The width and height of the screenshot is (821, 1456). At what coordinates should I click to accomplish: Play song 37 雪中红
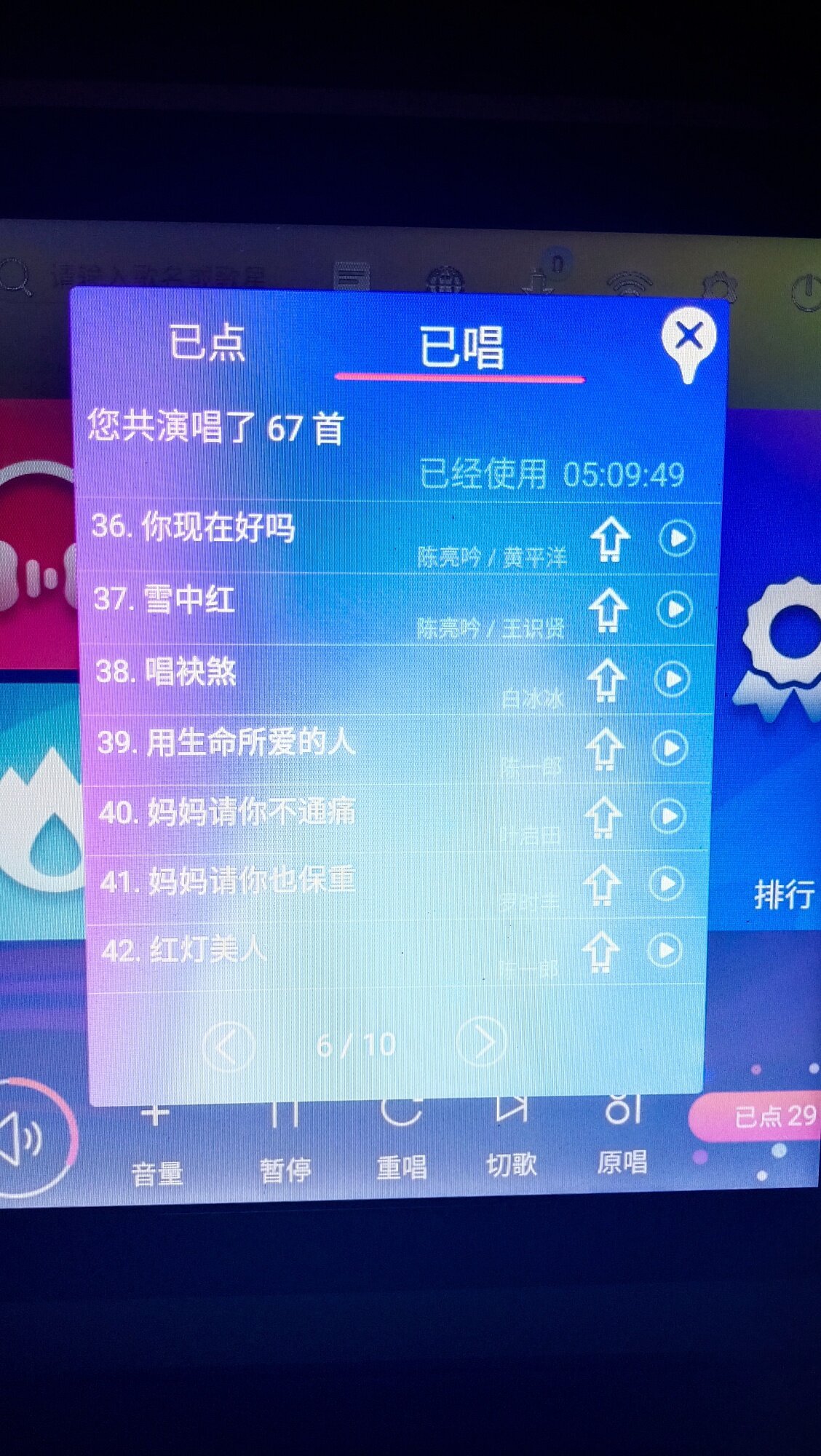click(x=675, y=609)
